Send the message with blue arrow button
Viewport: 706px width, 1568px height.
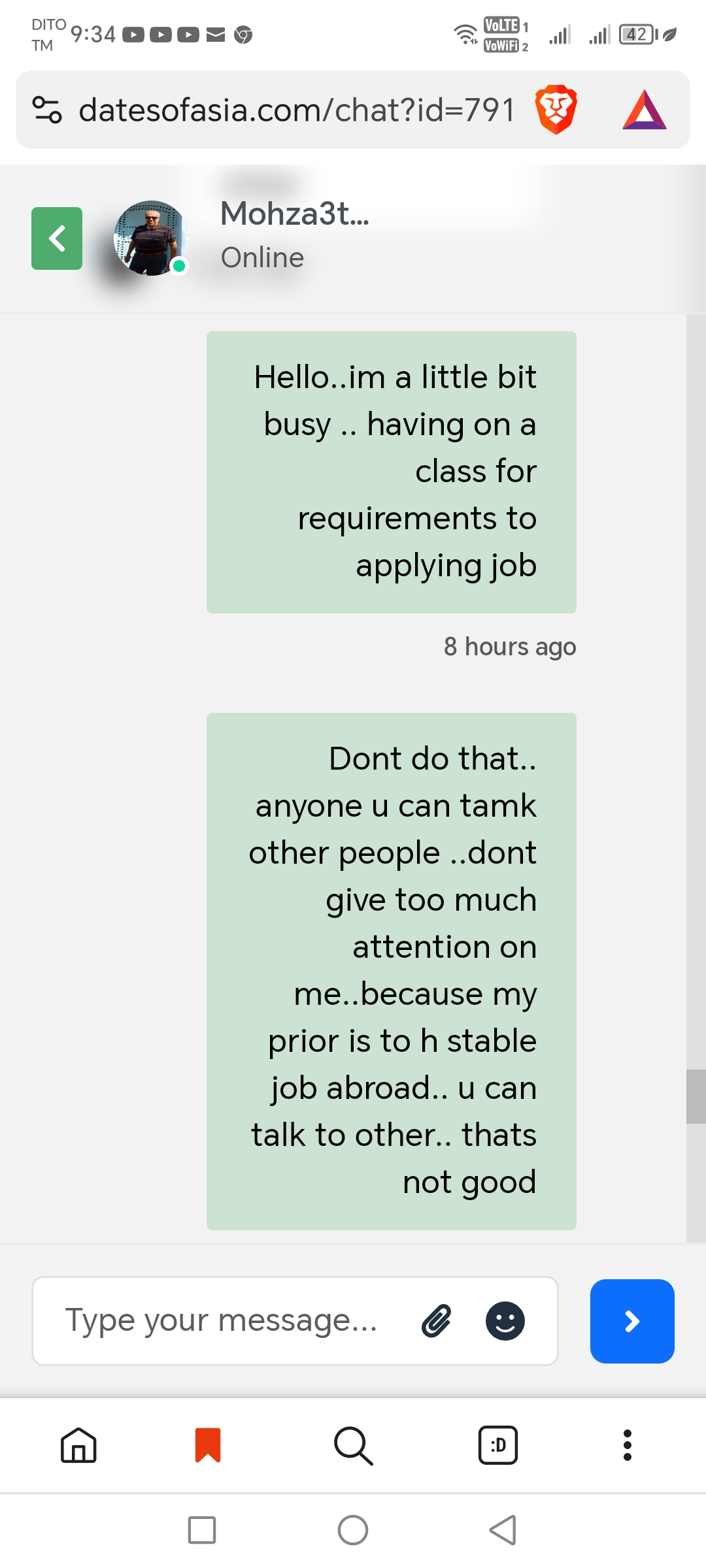tap(632, 1321)
